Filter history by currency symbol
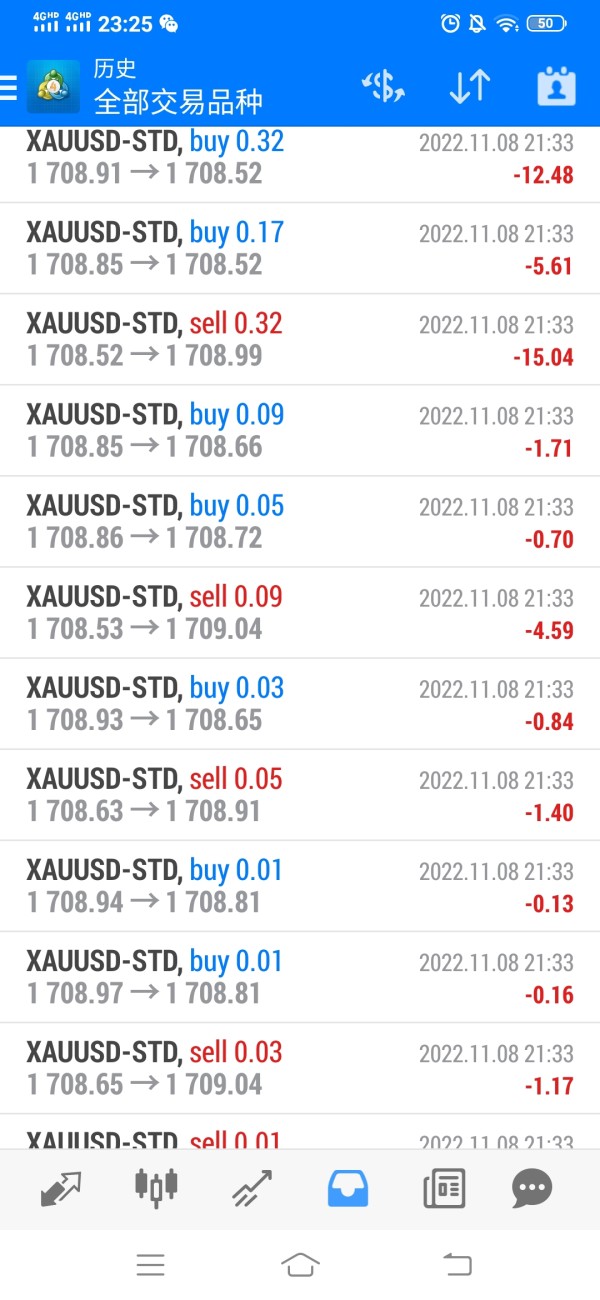This screenshot has height=1300, width=600. 383,87
